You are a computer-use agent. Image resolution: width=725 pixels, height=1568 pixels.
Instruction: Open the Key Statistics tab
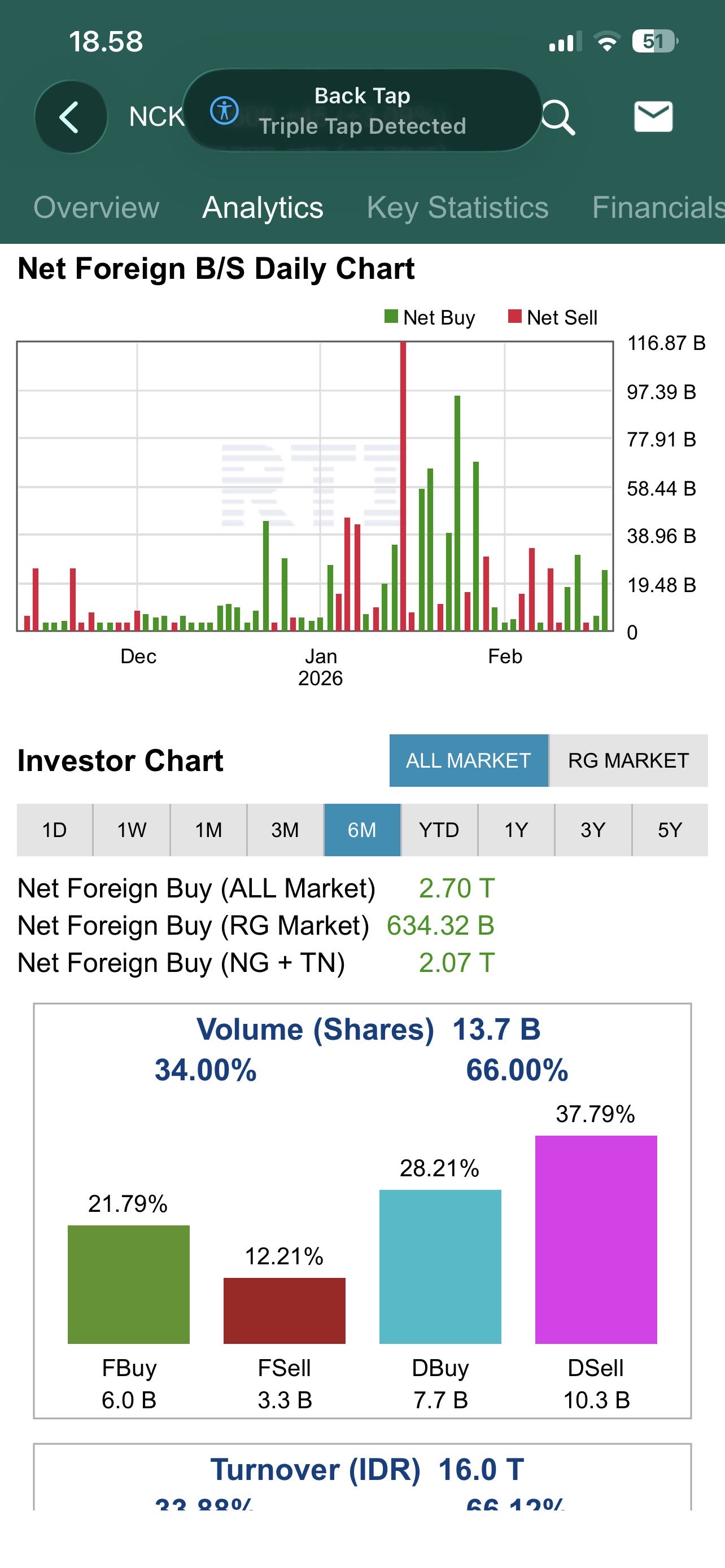(x=457, y=208)
